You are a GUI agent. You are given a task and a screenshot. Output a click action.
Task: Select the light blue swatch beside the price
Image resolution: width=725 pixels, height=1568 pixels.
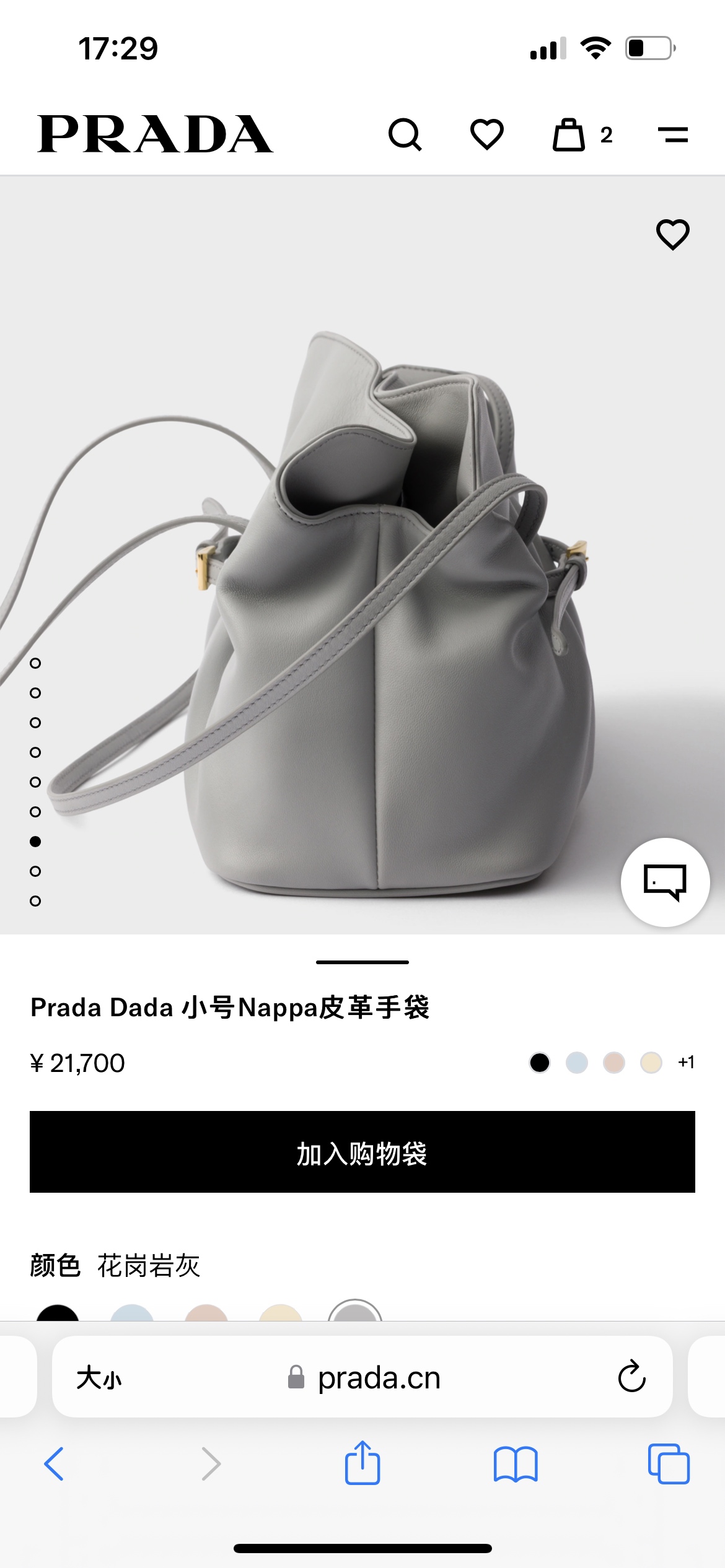577,1063
